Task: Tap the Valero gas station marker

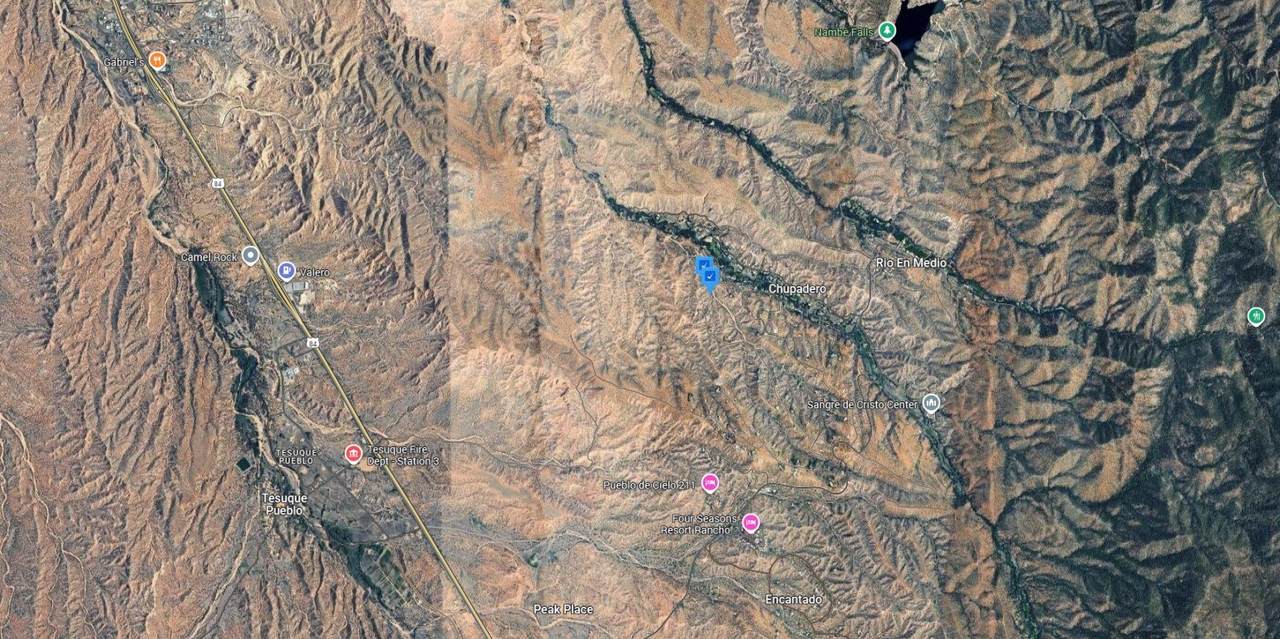Action: [x=286, y=270]
